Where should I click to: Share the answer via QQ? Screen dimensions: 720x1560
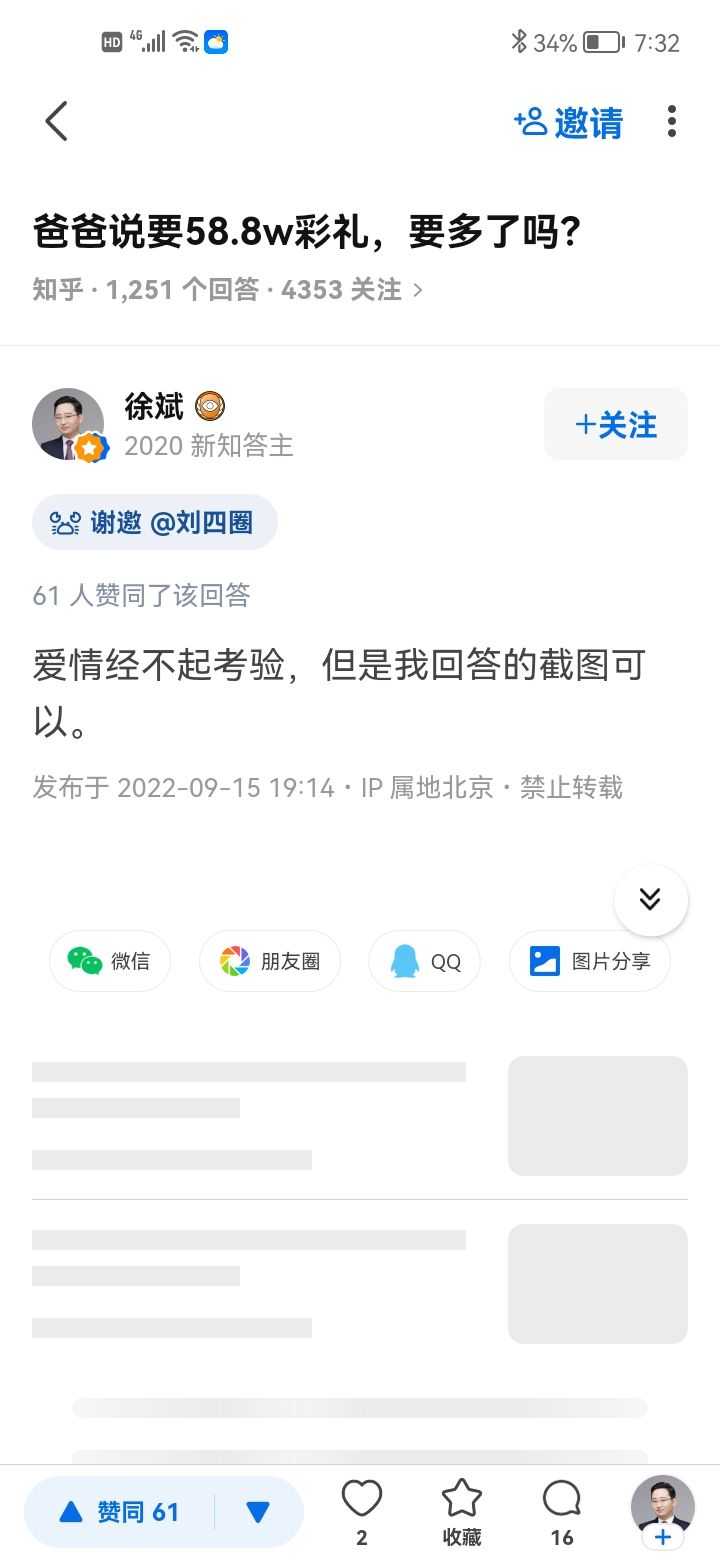tap(425, 961)
